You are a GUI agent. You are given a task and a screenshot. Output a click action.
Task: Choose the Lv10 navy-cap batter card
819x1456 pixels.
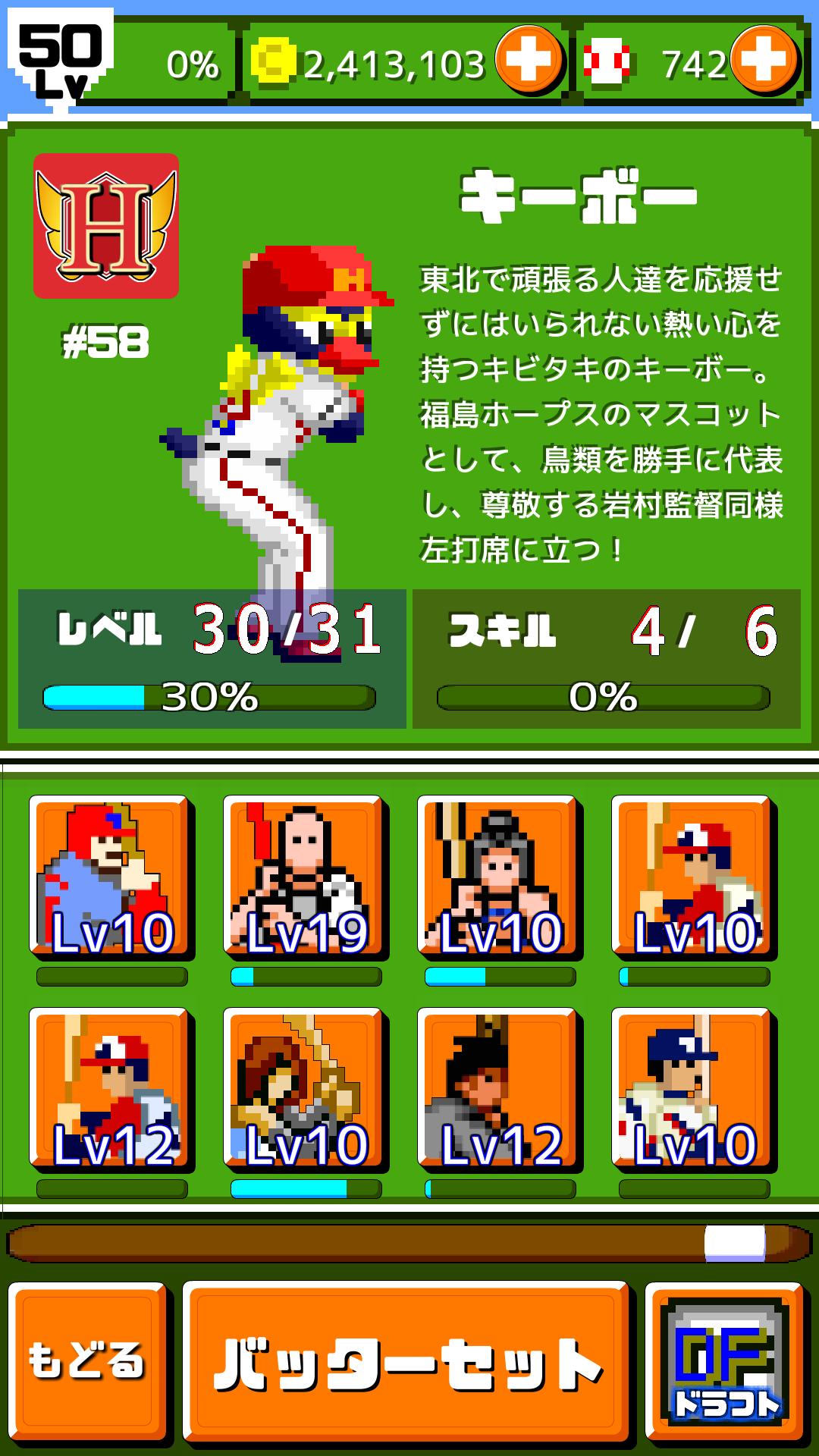coord(693,1088)
